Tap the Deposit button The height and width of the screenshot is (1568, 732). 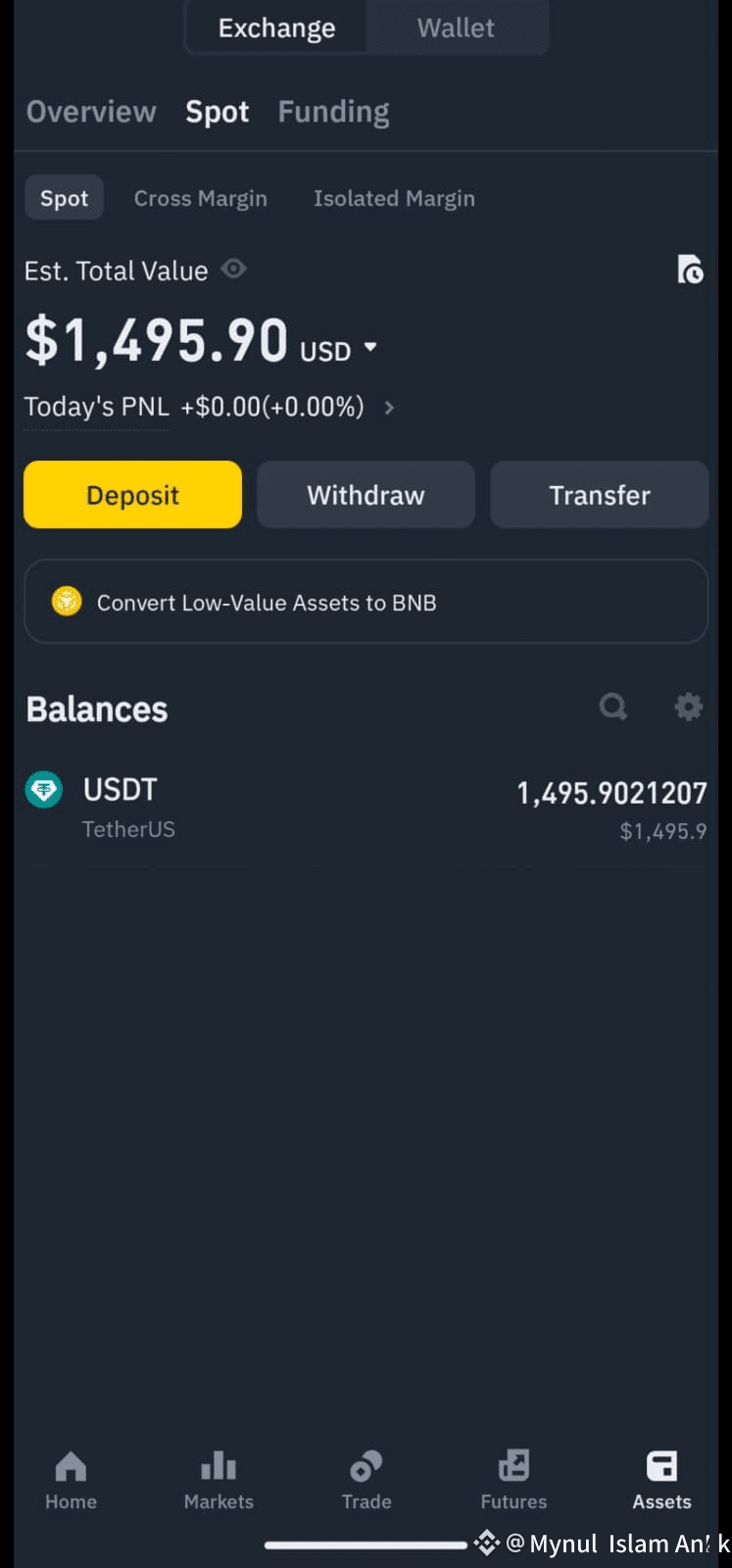click(132, 495)
